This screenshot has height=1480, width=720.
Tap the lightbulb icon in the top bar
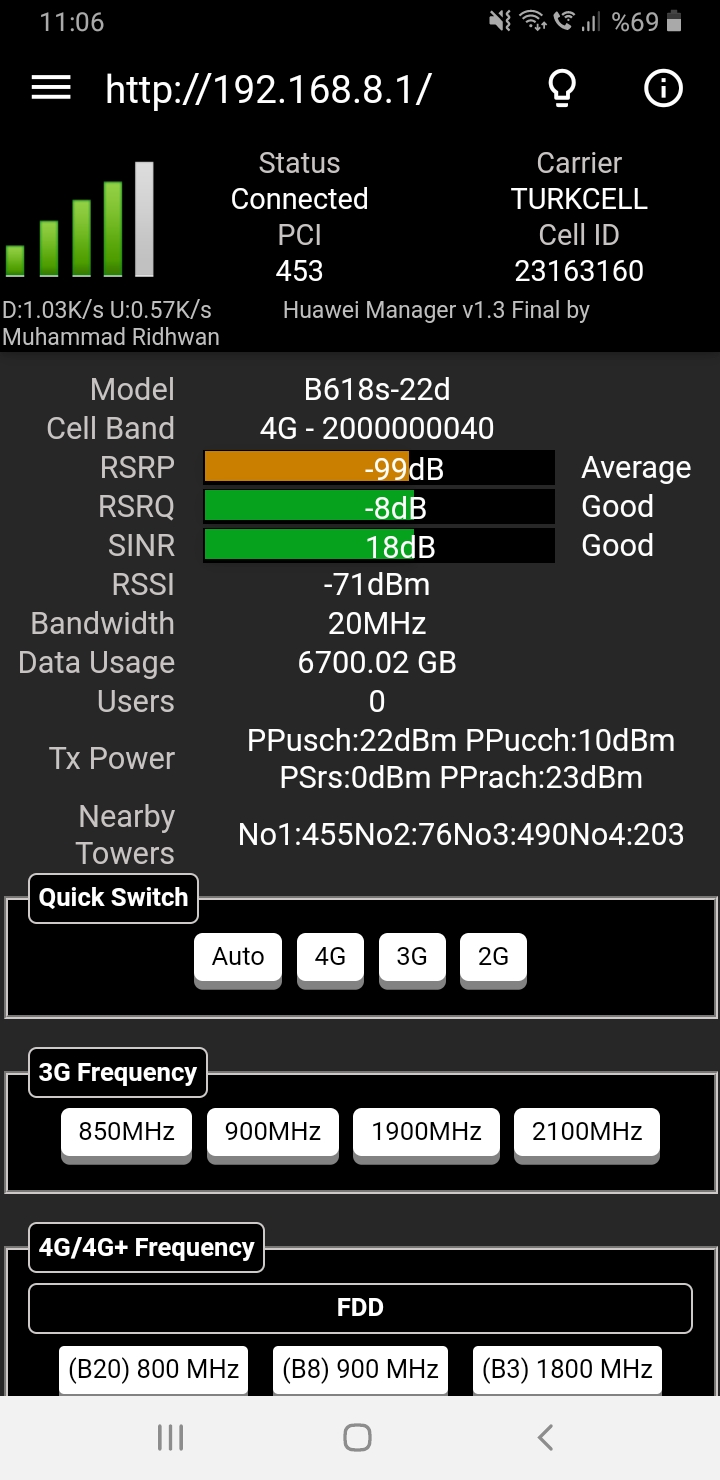(x=563, y=89)
